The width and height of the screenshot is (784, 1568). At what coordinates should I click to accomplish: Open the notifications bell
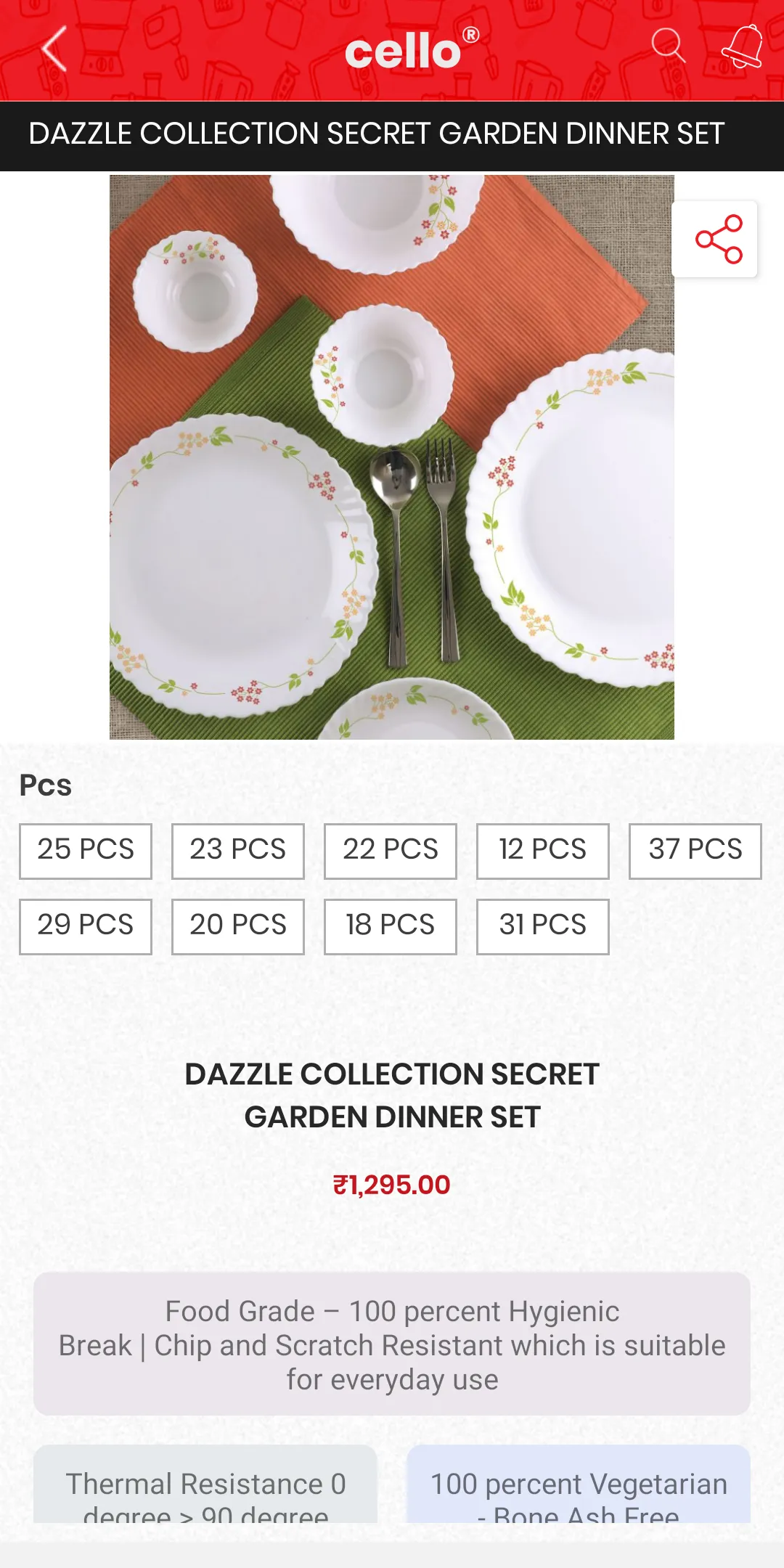[742, 46]
